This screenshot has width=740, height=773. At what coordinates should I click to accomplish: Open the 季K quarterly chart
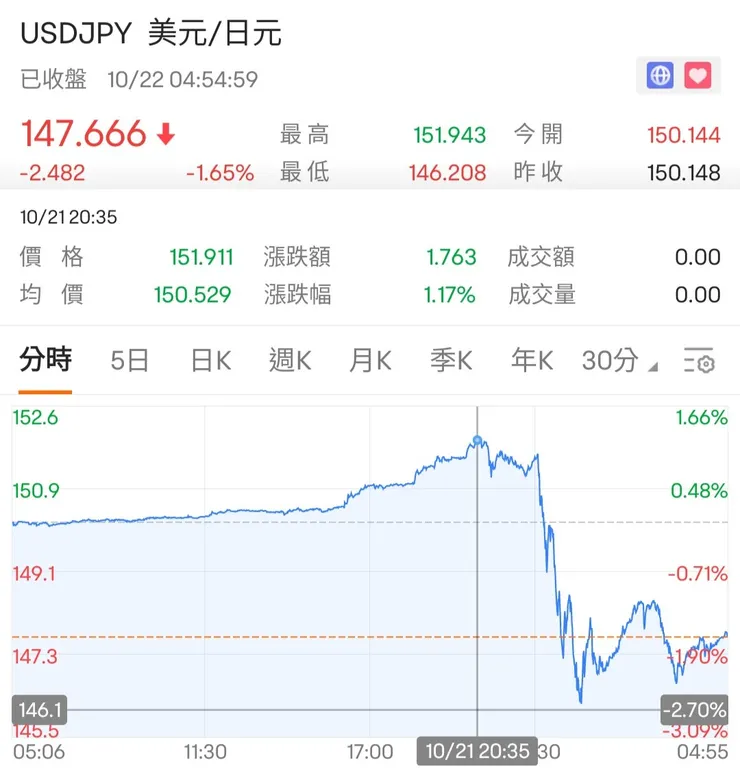coord(451,361)
